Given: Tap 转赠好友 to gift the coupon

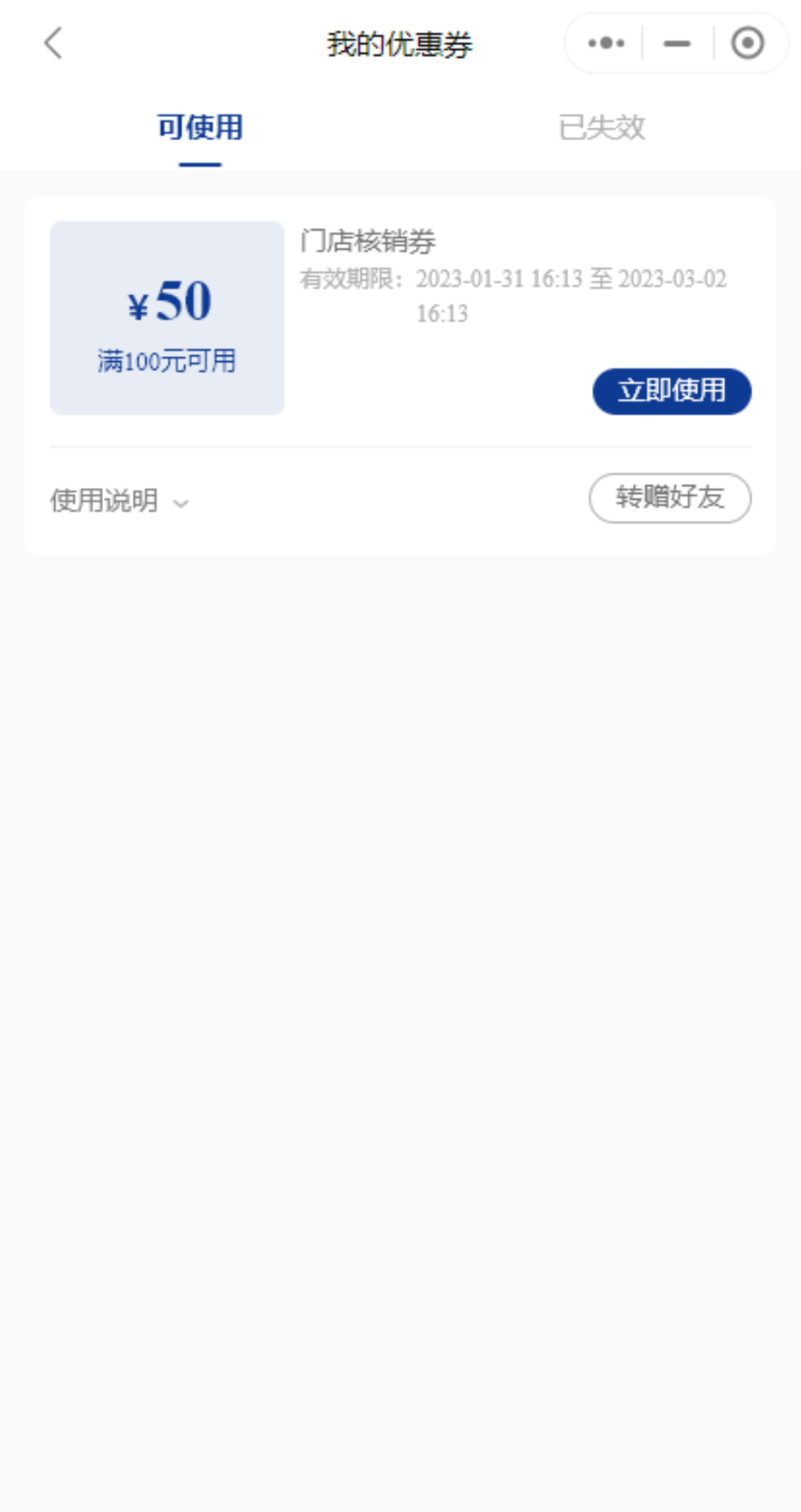Looking at the screenshot, I should (670, 498).
